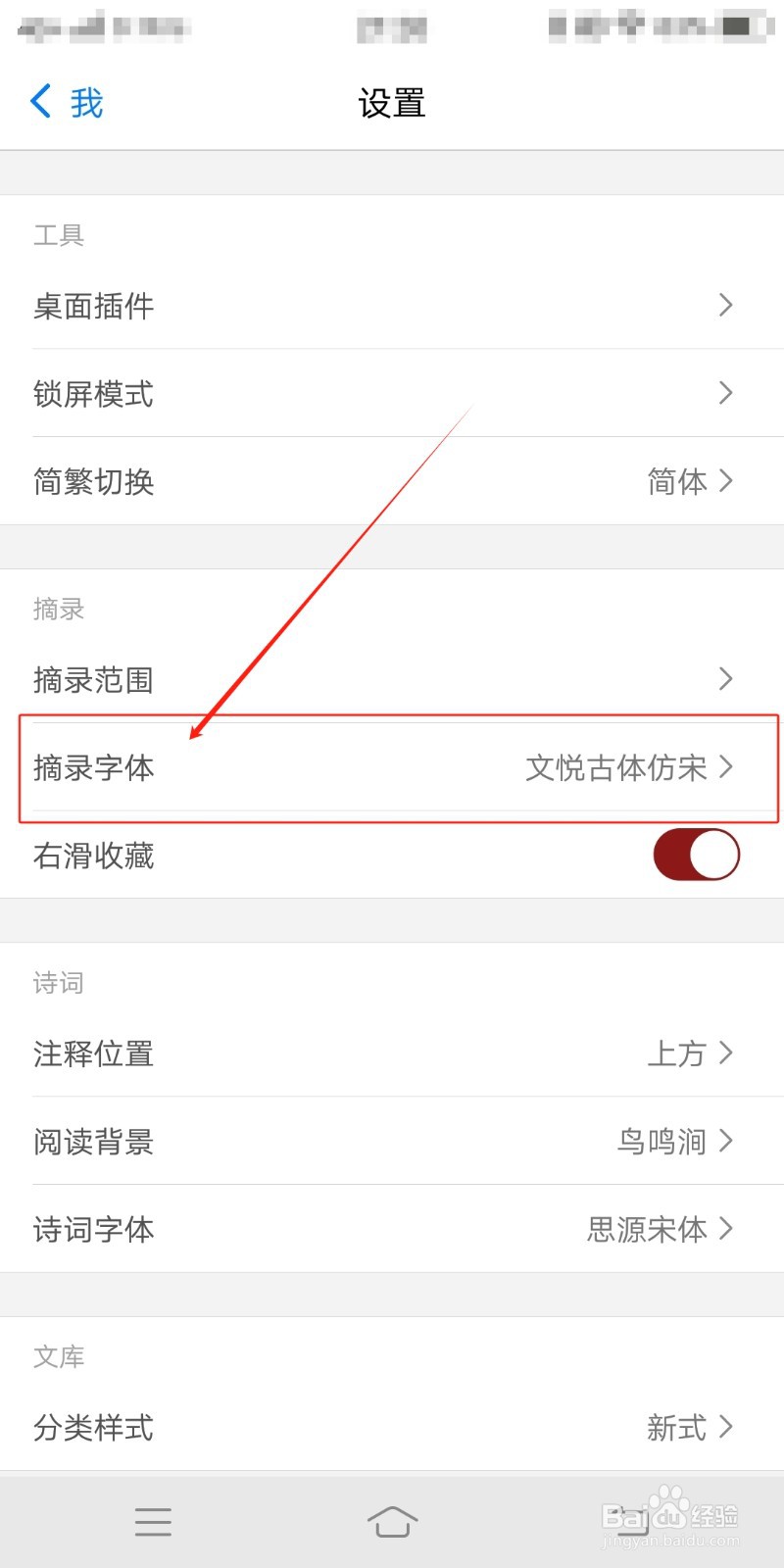Tap the hamburger menu icon at bottom

point(153,1522)
